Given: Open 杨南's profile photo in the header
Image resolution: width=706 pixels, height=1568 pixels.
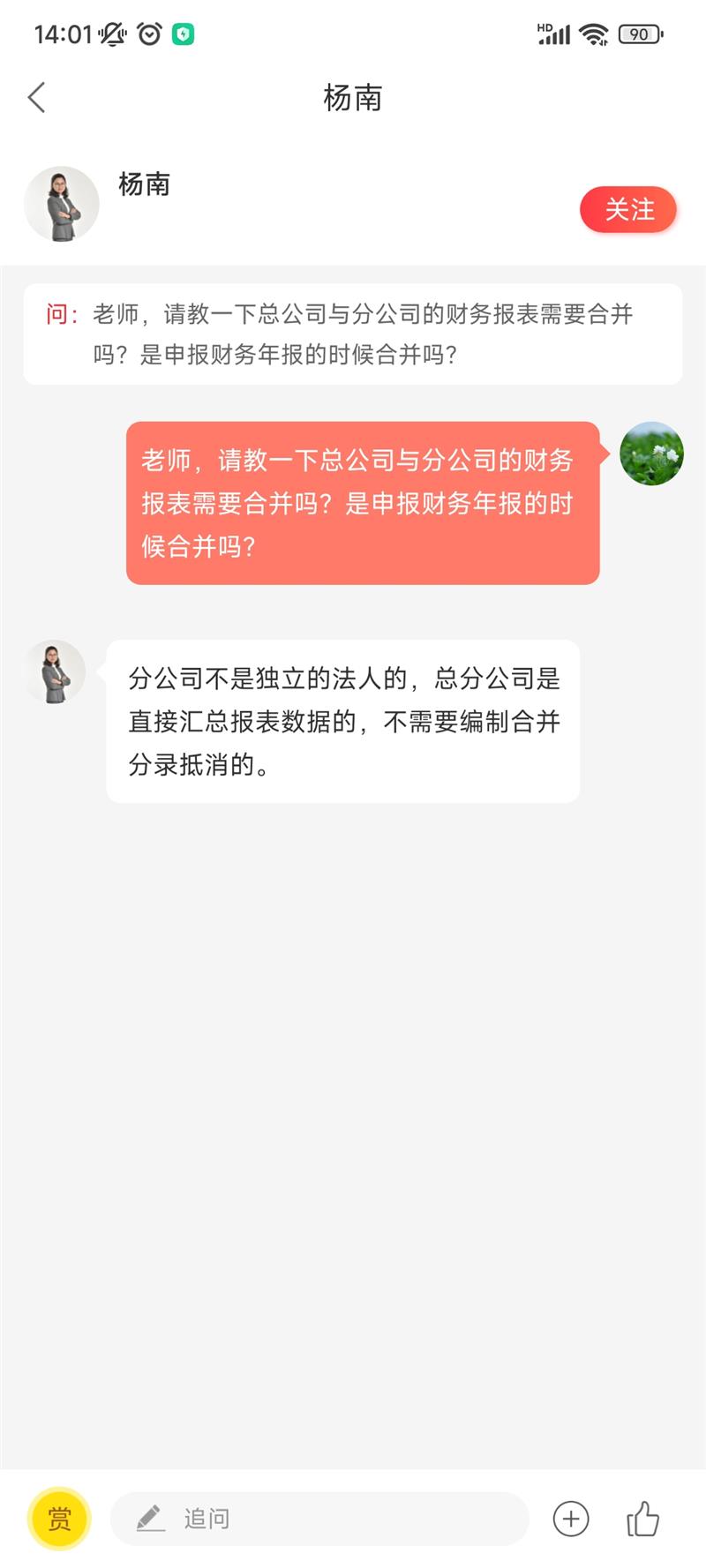Looking at the screenshot, I should point(62,204).
